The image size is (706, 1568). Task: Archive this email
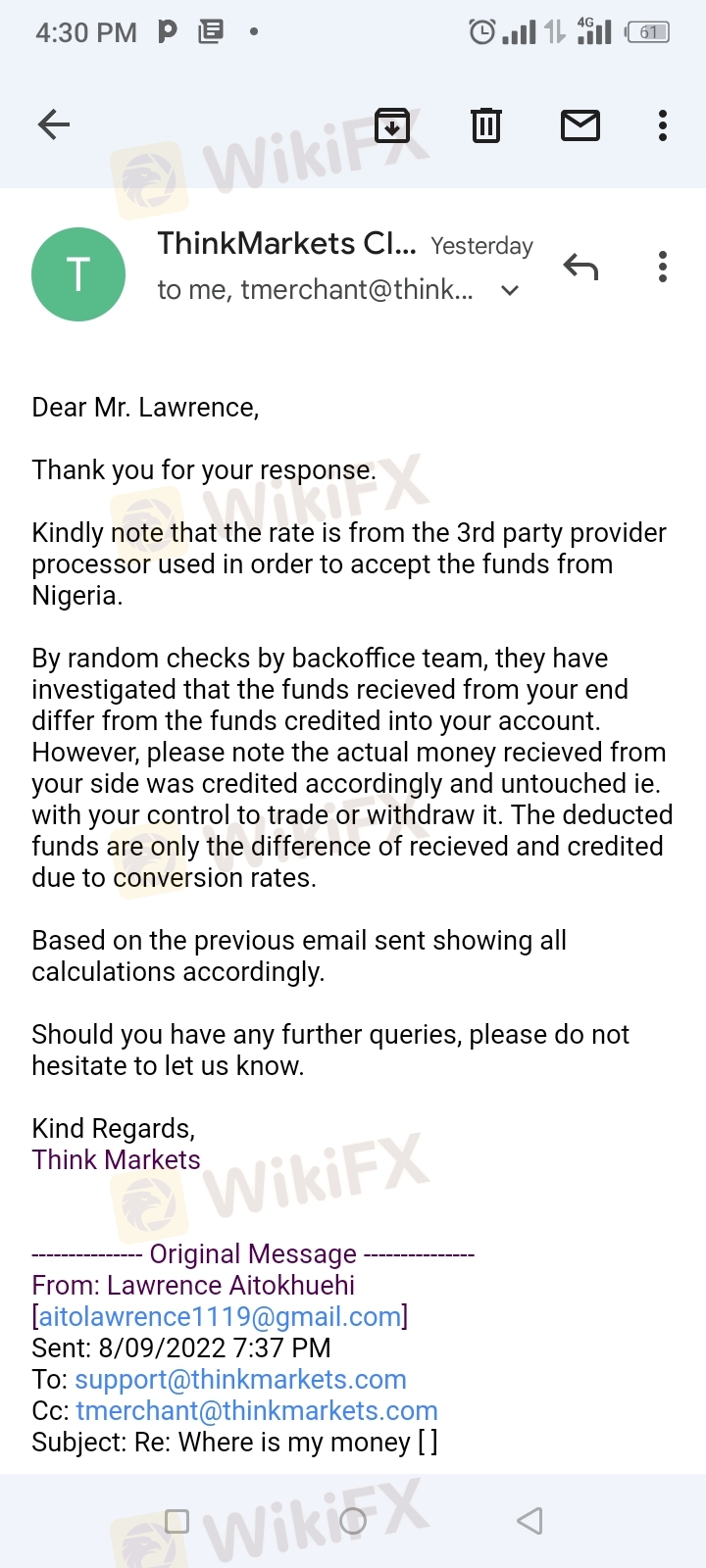tap(392, 125)
